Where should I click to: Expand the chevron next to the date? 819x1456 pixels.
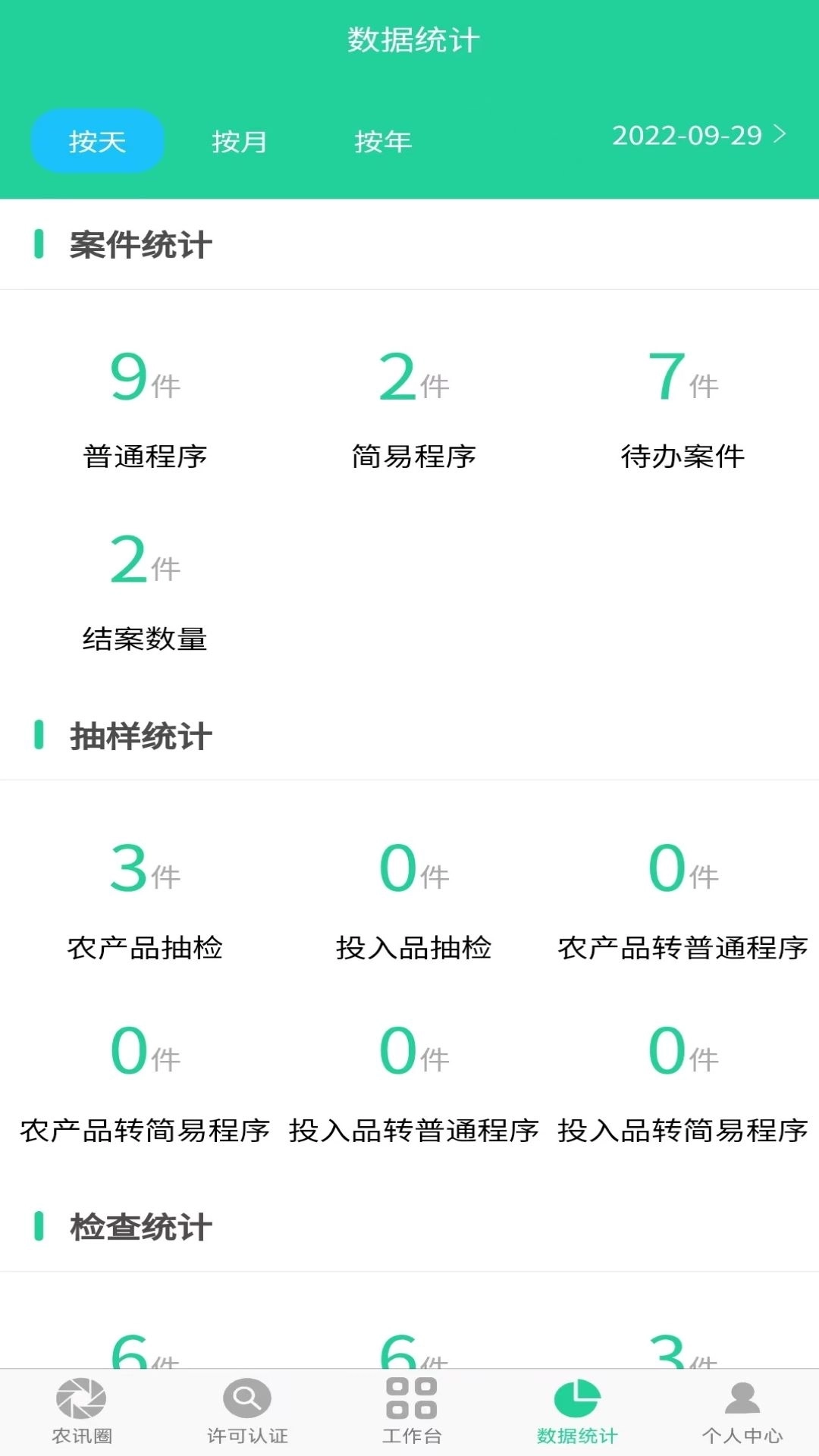coord(780,136)
